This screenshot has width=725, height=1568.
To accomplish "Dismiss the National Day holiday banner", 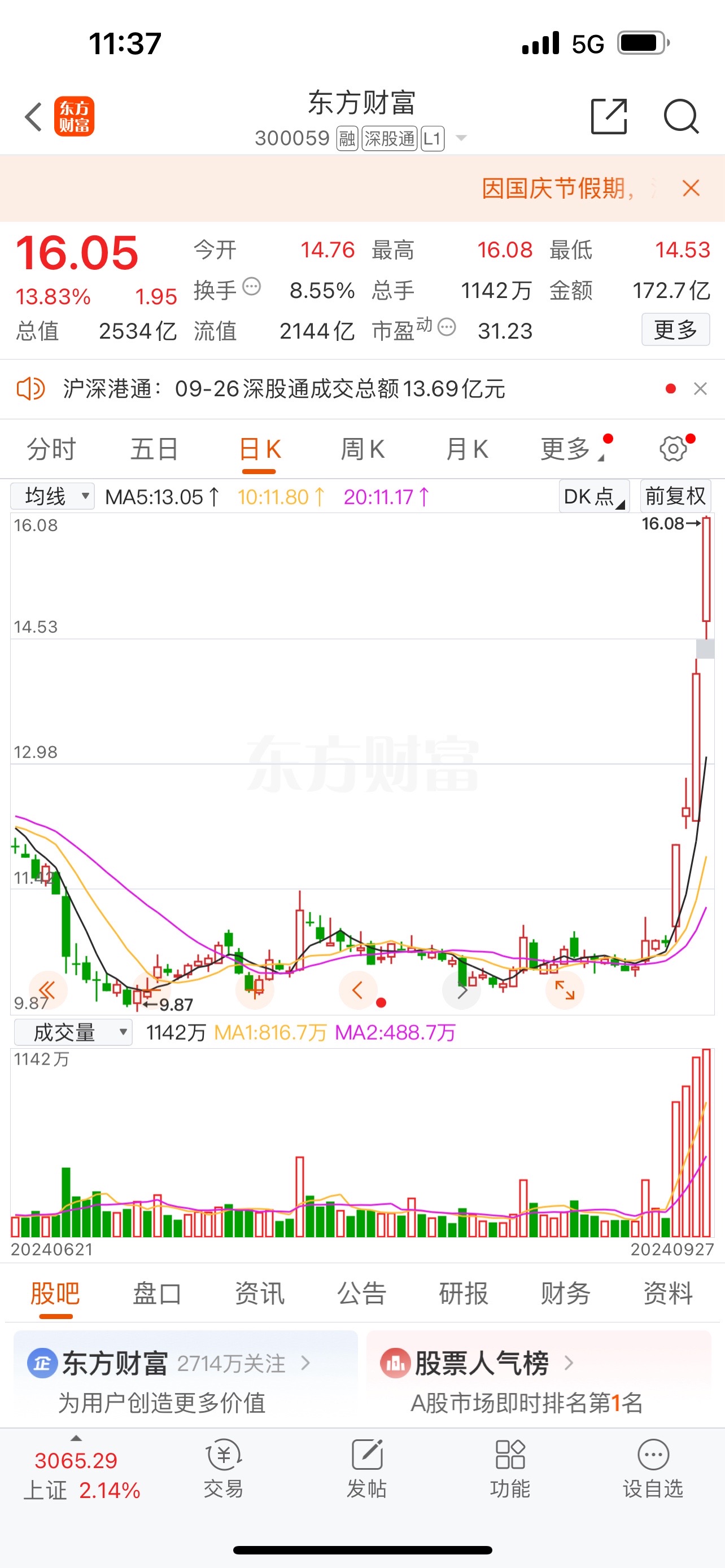I will [691, 188].
